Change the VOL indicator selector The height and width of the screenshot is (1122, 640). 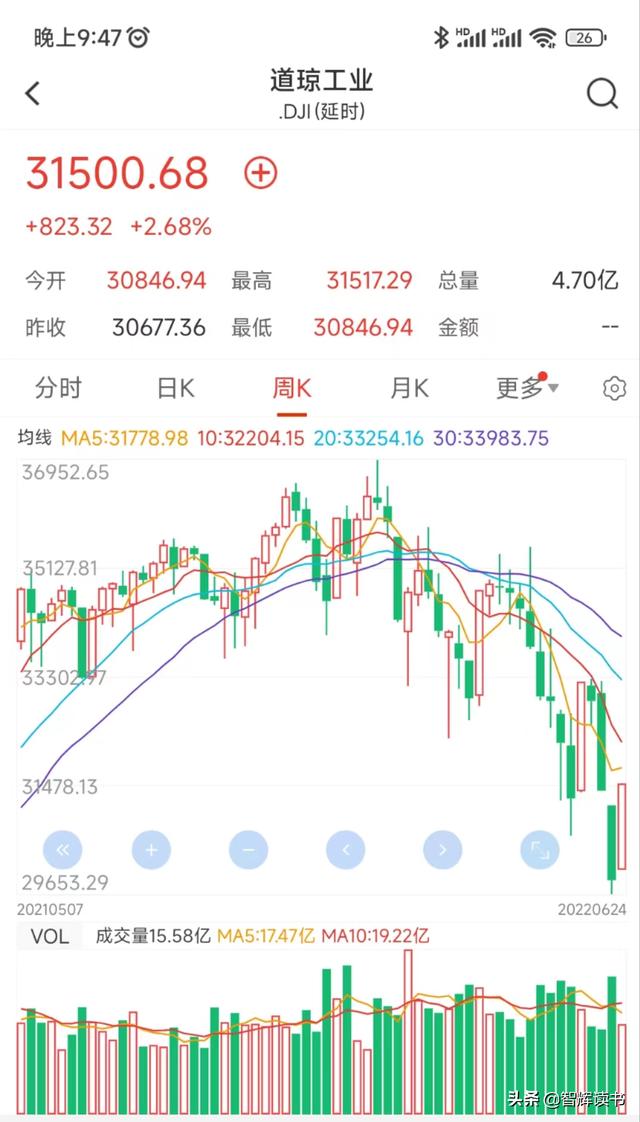(50, 936)
